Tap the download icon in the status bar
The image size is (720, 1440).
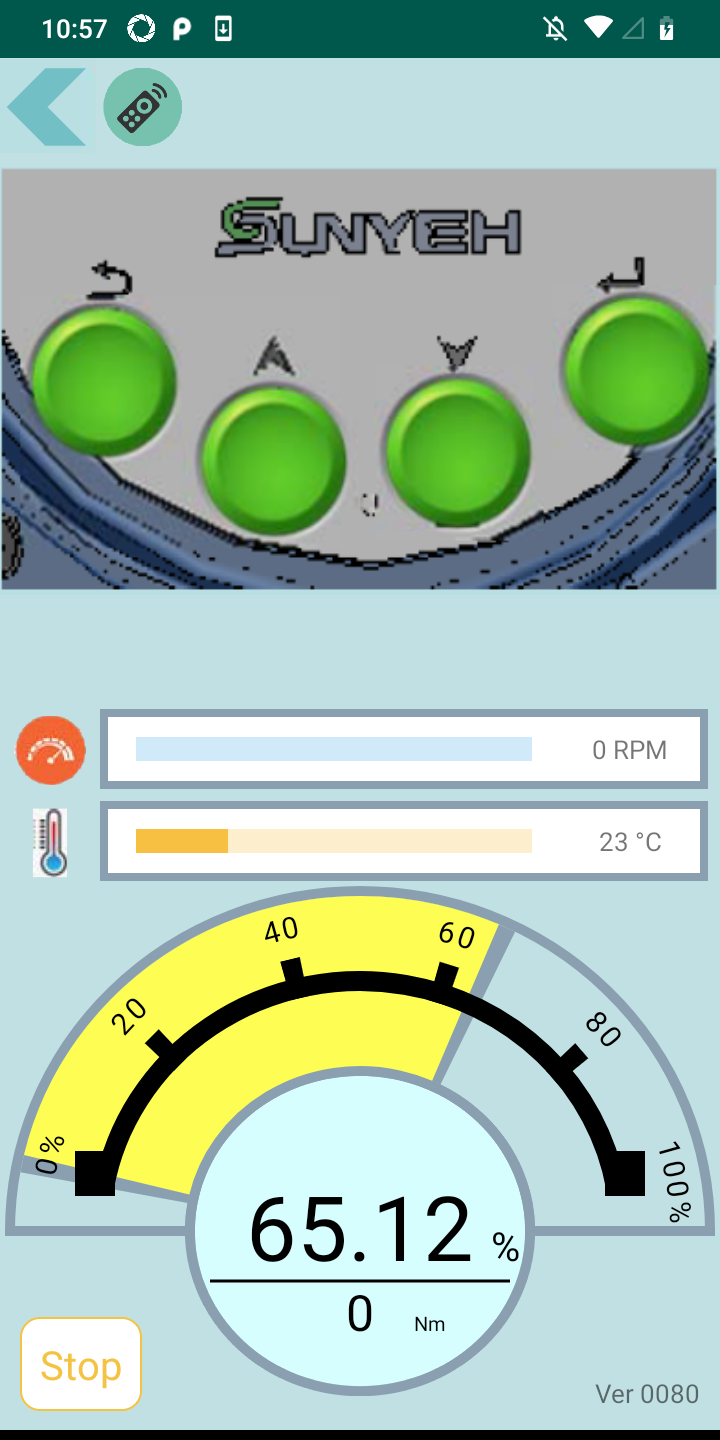tap(222, 28)
